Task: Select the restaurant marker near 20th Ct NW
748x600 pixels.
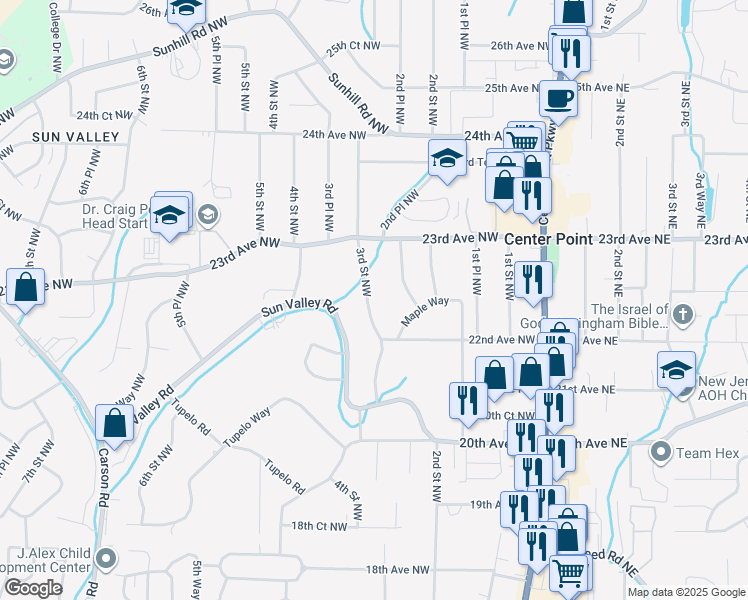Action: [467, 400]
